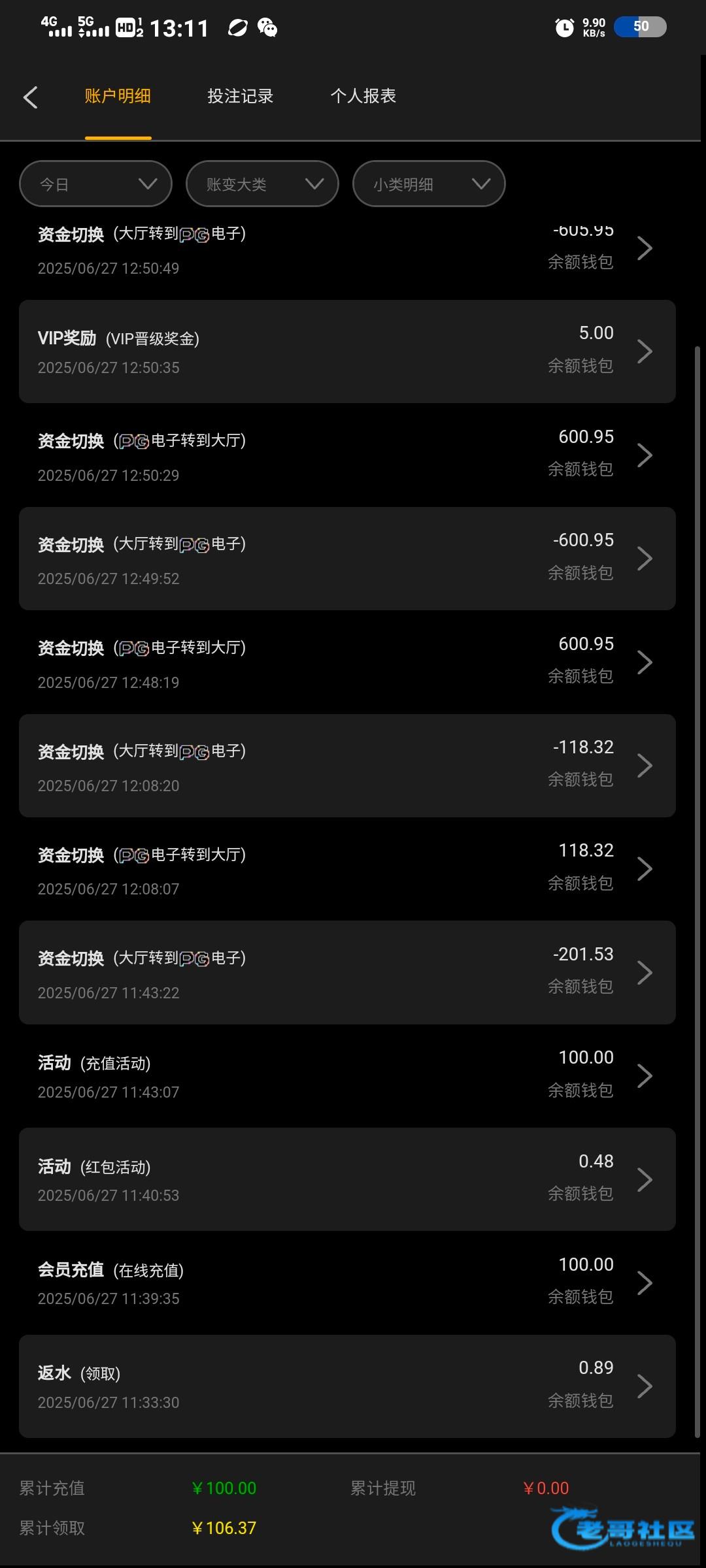
Task: Select the 账户明细 tab
Action: [118, 96]
